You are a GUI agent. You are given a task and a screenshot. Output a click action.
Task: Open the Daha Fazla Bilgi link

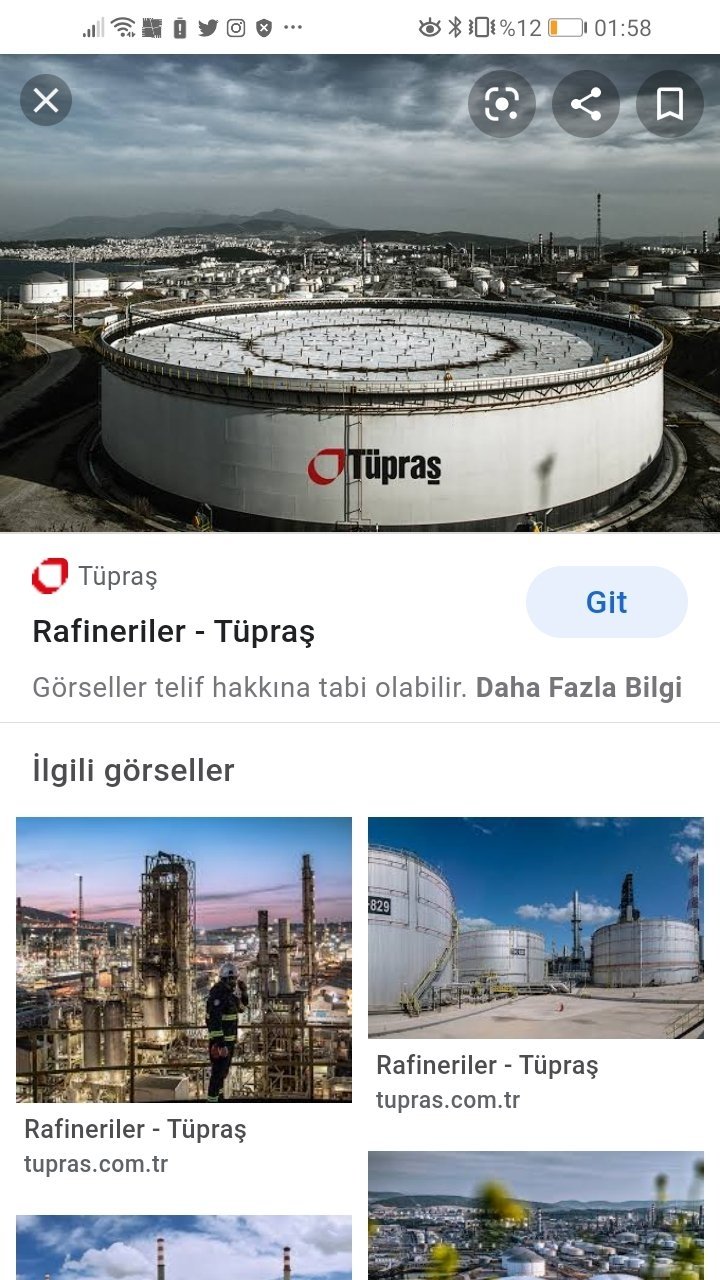(578, 688)
